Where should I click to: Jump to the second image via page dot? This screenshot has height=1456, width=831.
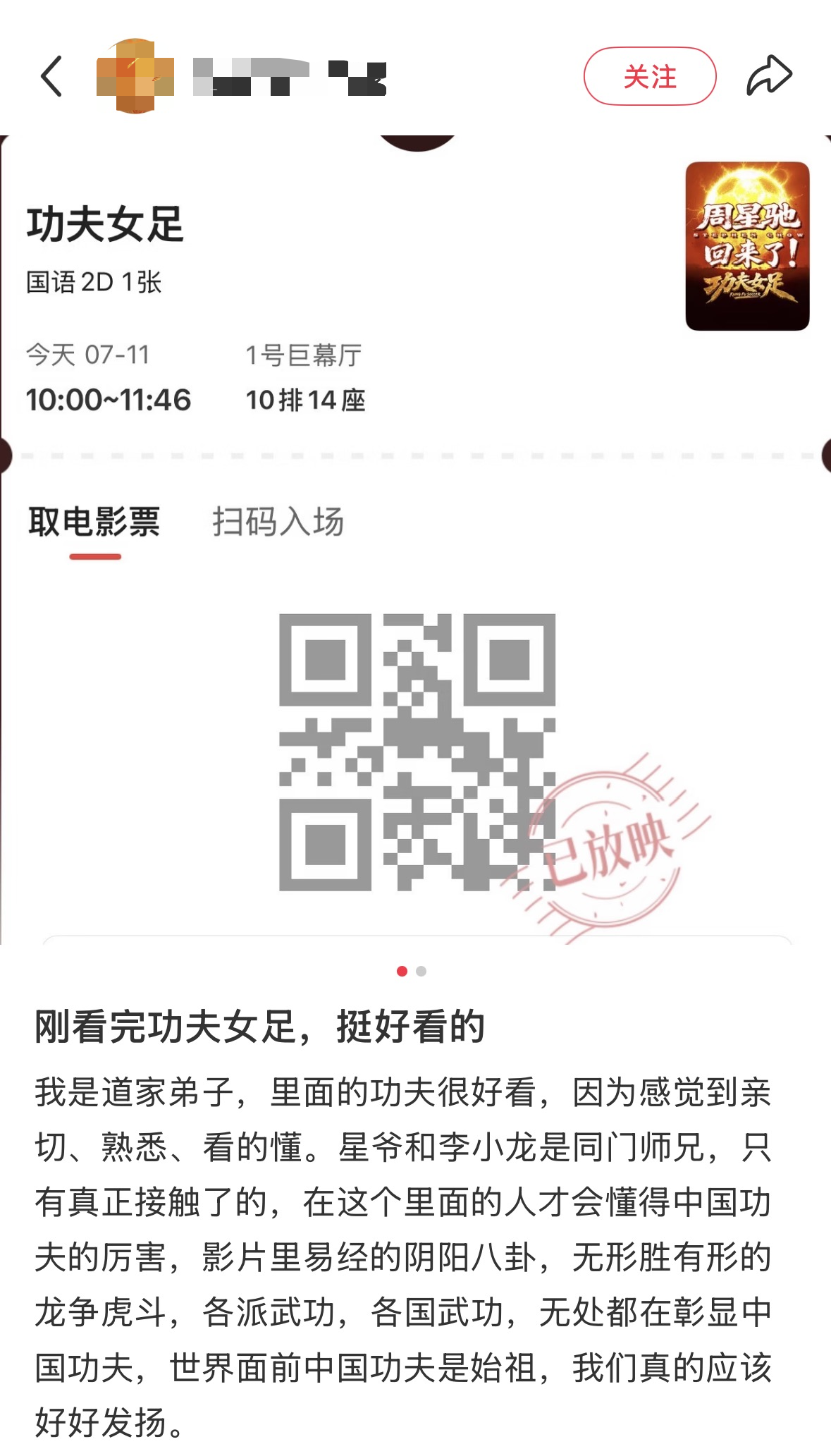tap(421, 971)
